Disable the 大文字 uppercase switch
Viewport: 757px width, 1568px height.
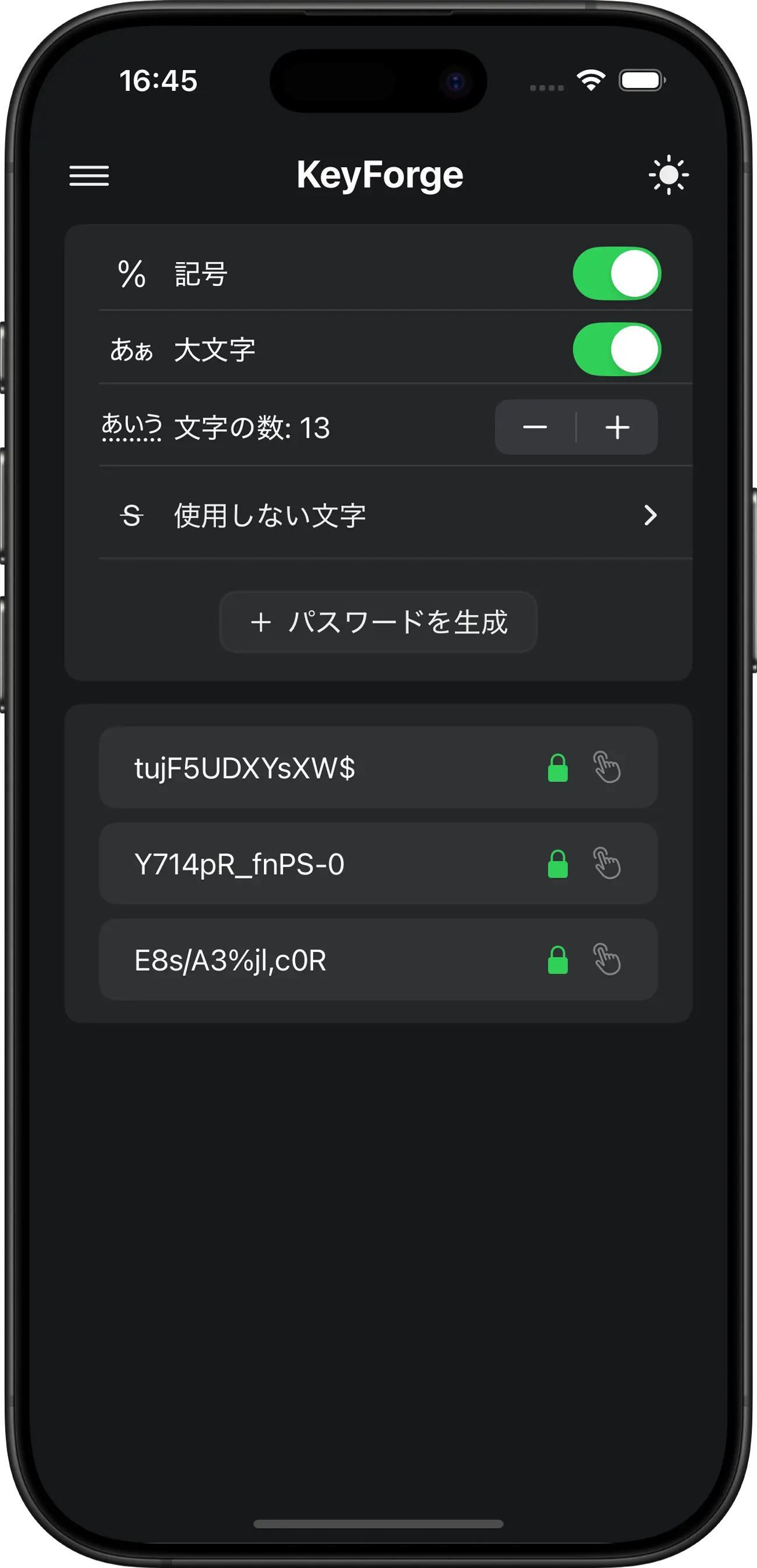click(x=617, y=349)
